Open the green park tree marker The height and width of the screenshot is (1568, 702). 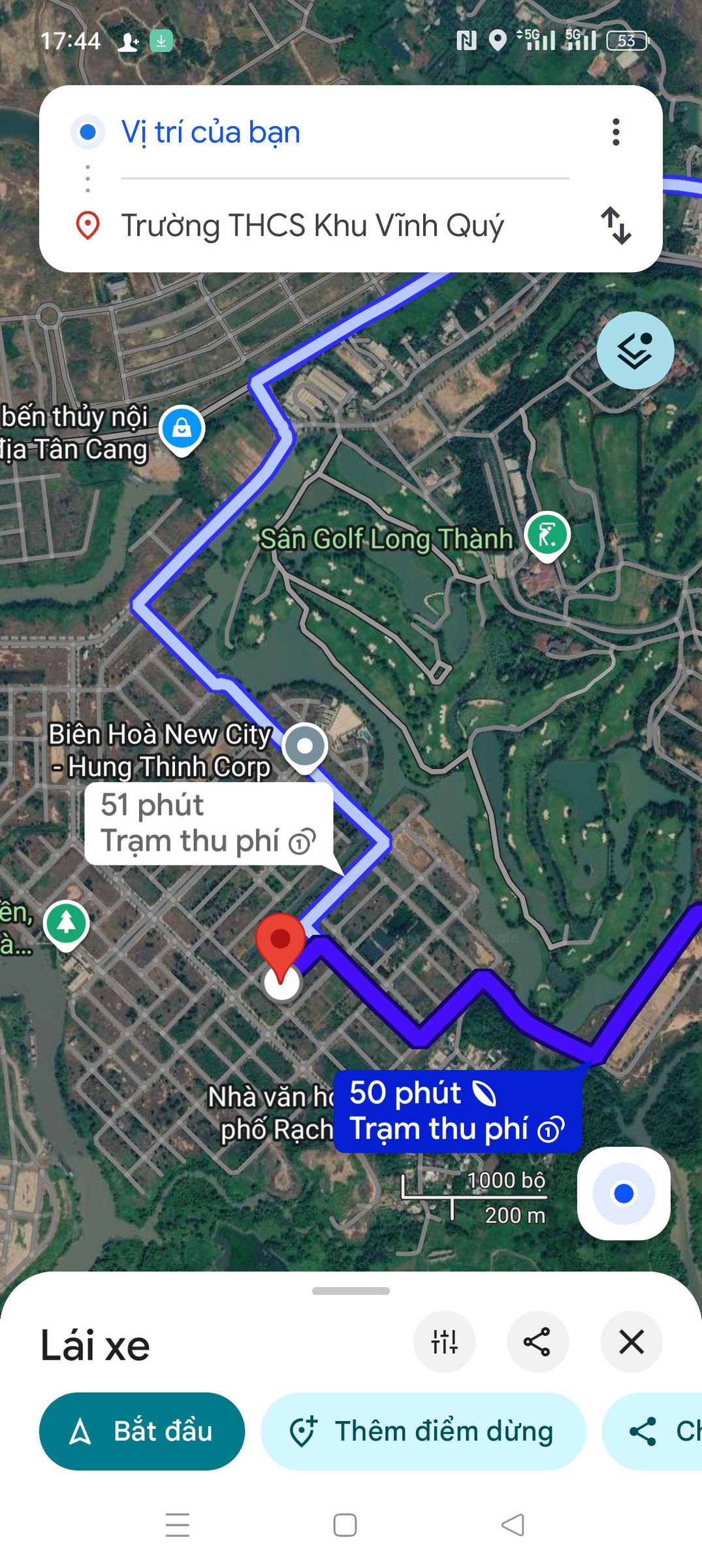[66, 924]
